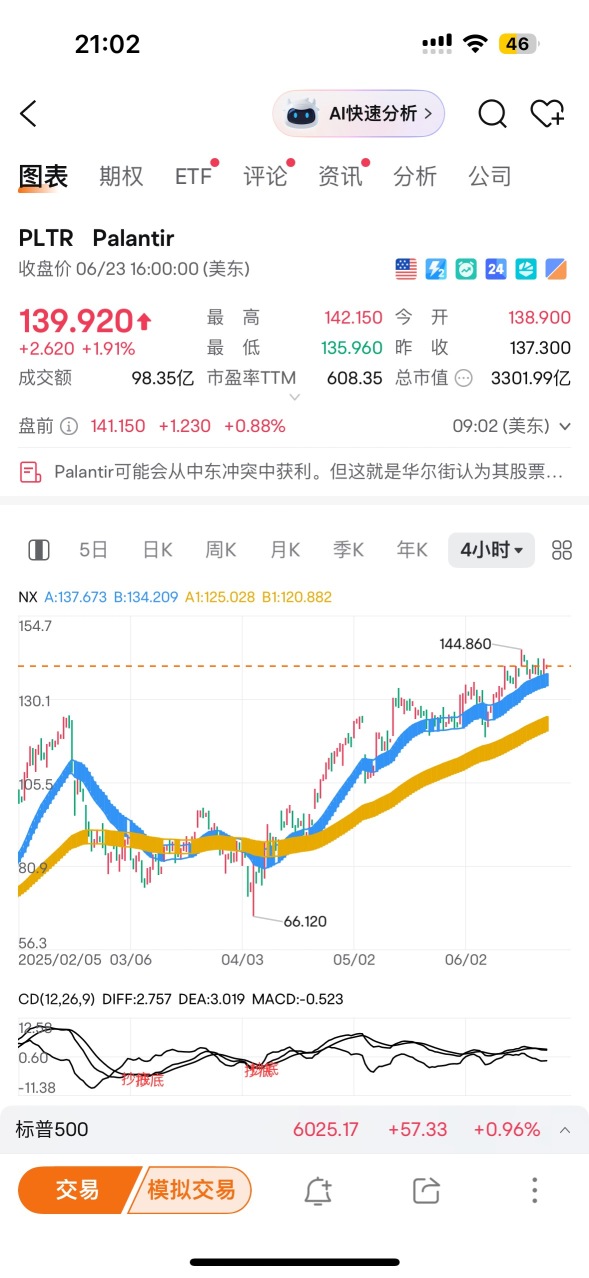Open 模拟交易 paper trading
This screenshot has width=589, height=1278.
190,1190
